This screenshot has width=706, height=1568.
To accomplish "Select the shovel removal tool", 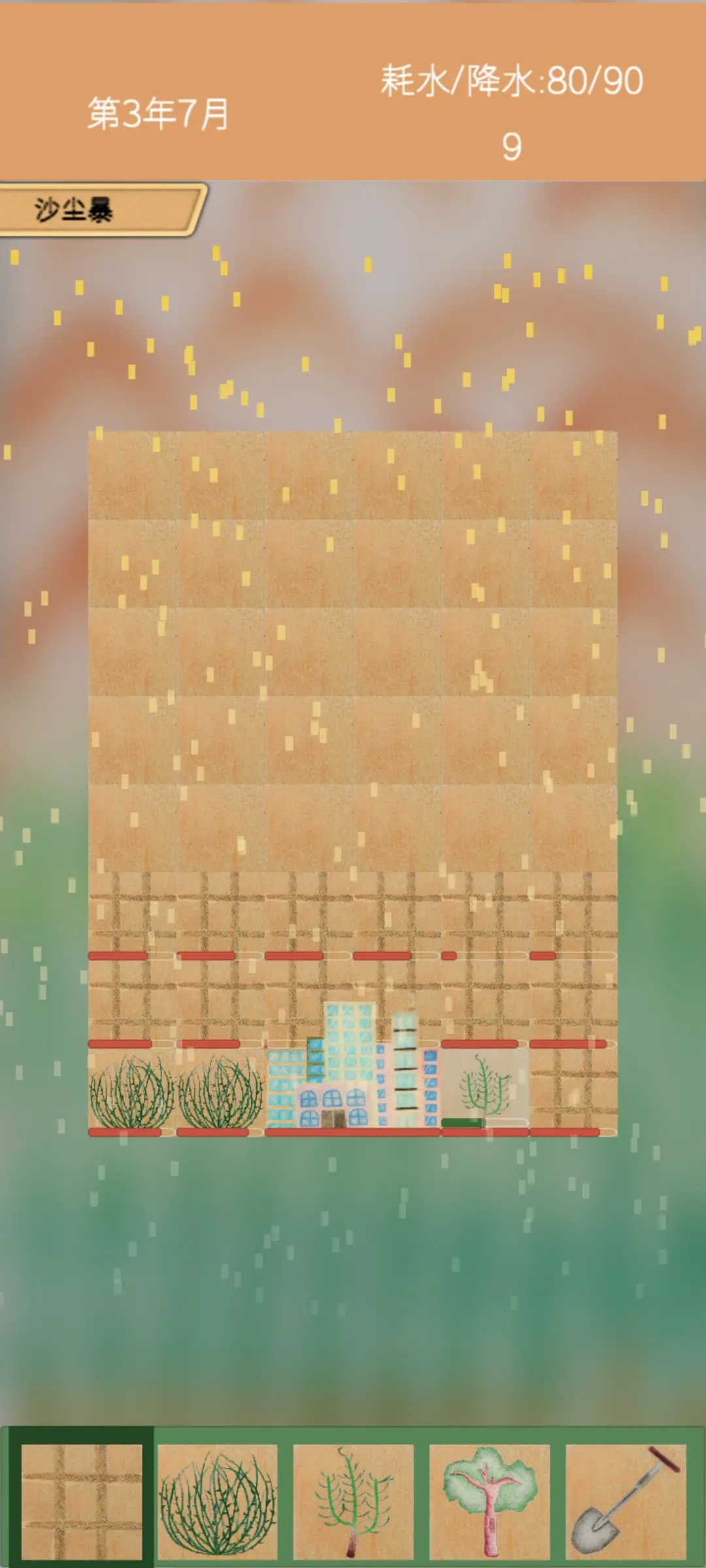I will click(625, 1501).
